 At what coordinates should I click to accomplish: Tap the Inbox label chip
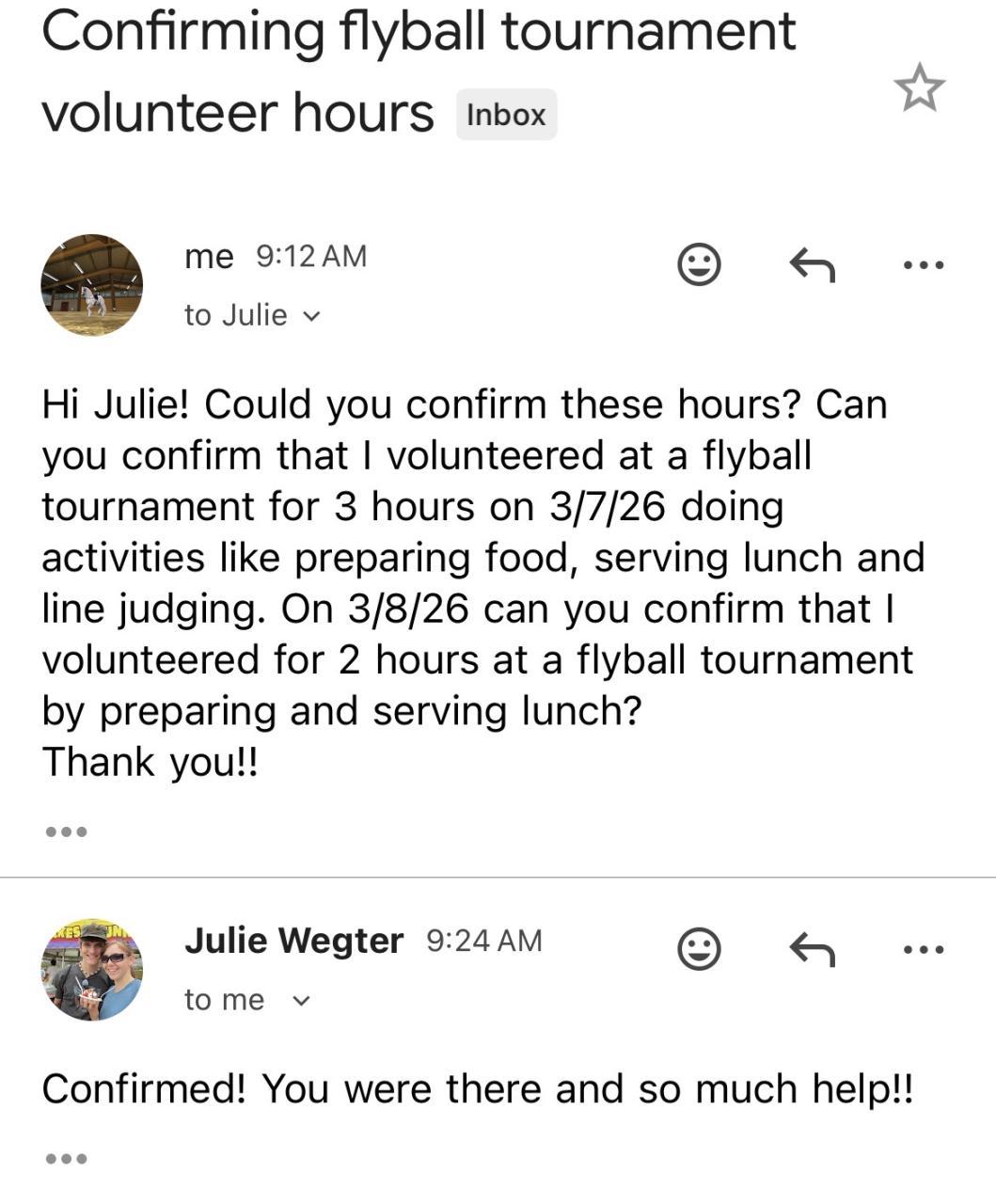(x=506, y=115)
